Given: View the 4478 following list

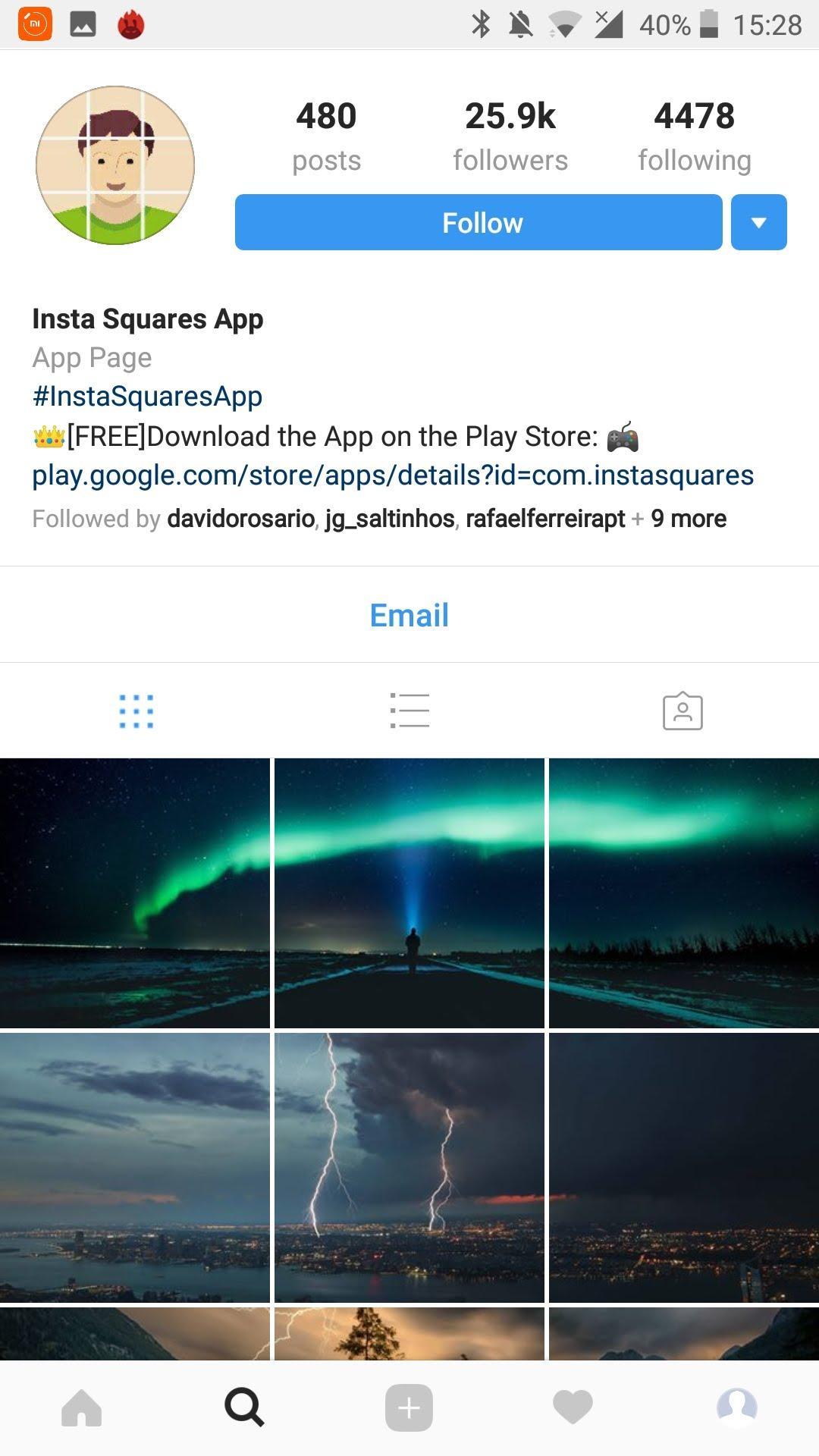Looking at the screenshot, I should pyautogui.click(x=694, y=136).
